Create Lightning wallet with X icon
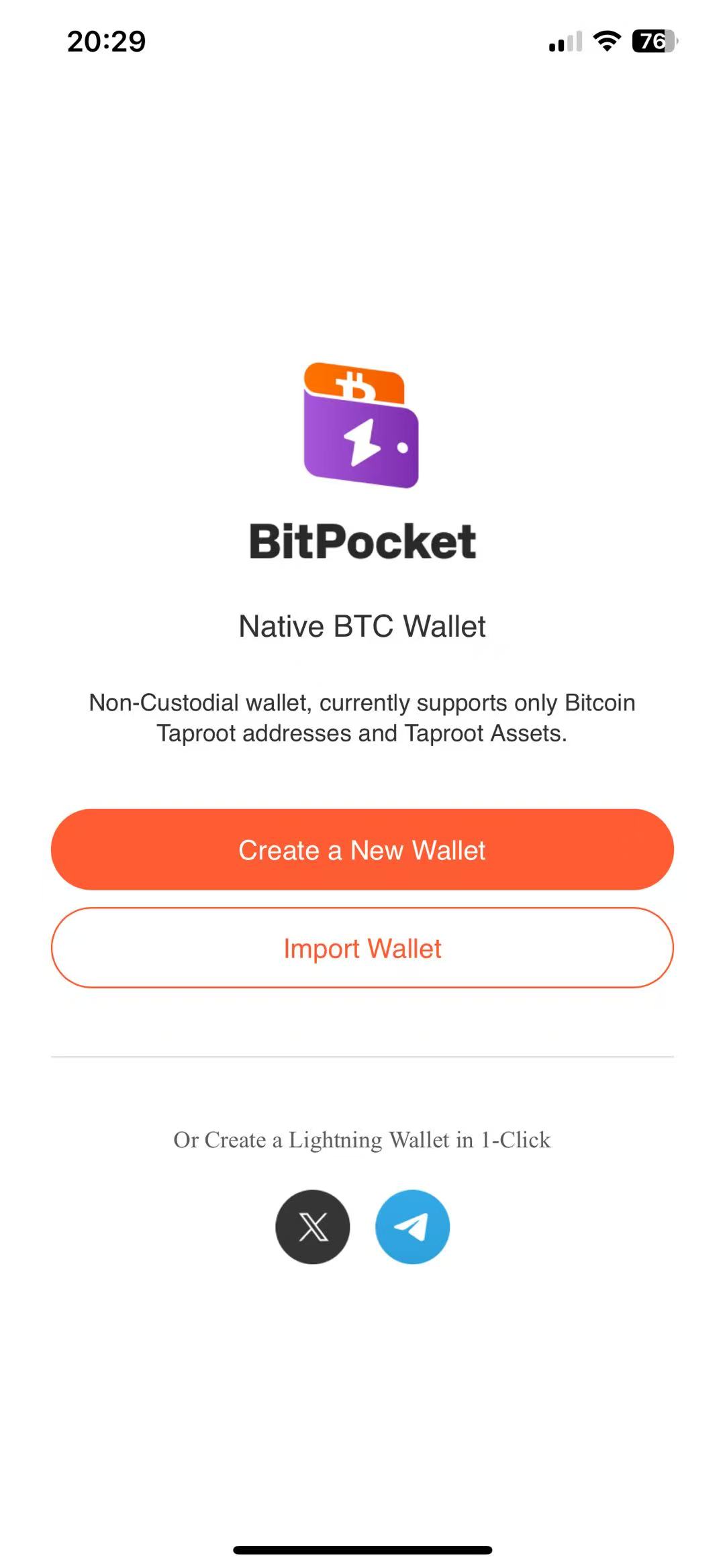Image resolution: width=725 pixels, height=1568 pixels. point(312,1226)
